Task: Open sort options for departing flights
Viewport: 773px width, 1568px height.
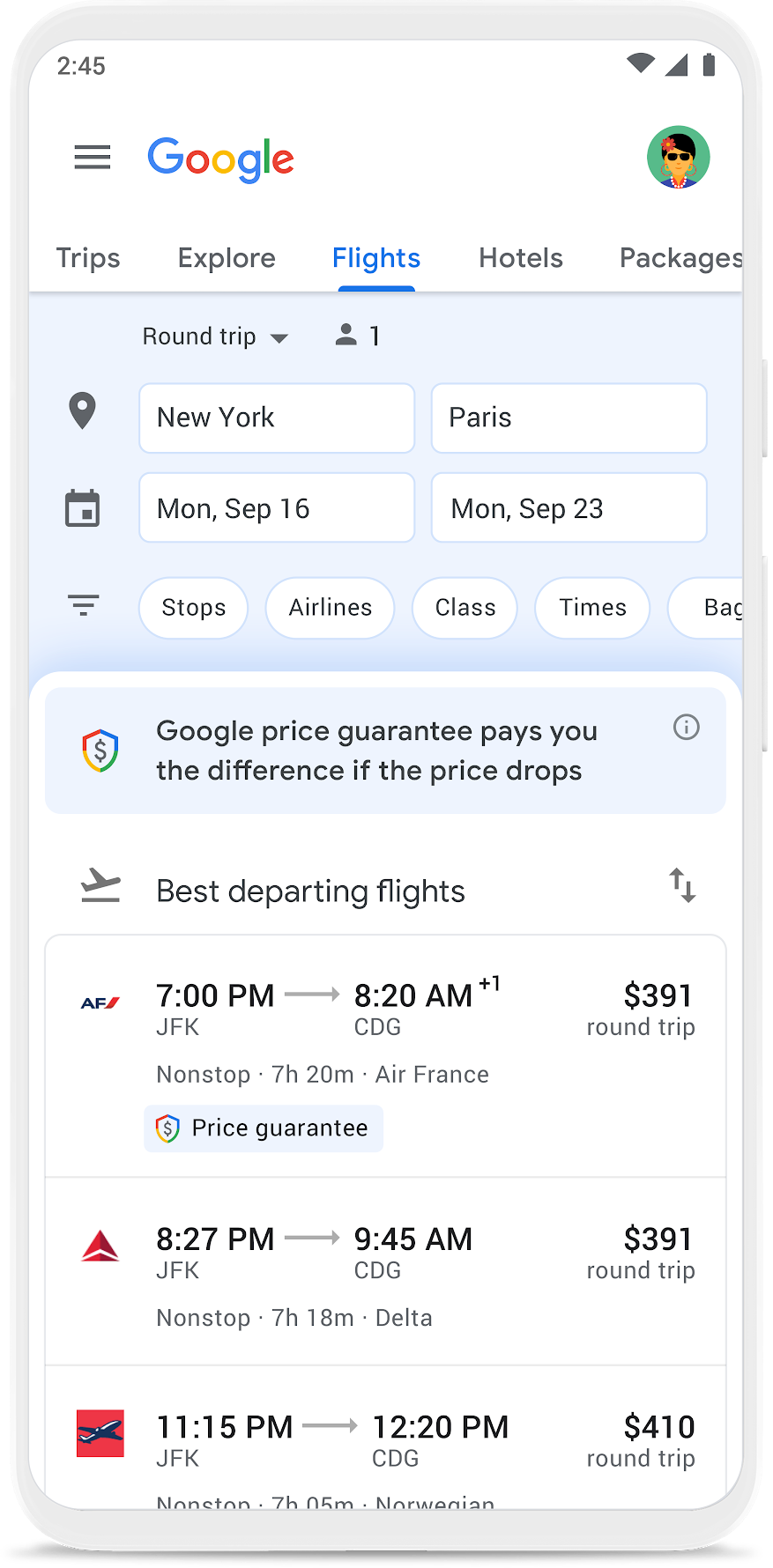Action: pos(682,886)
